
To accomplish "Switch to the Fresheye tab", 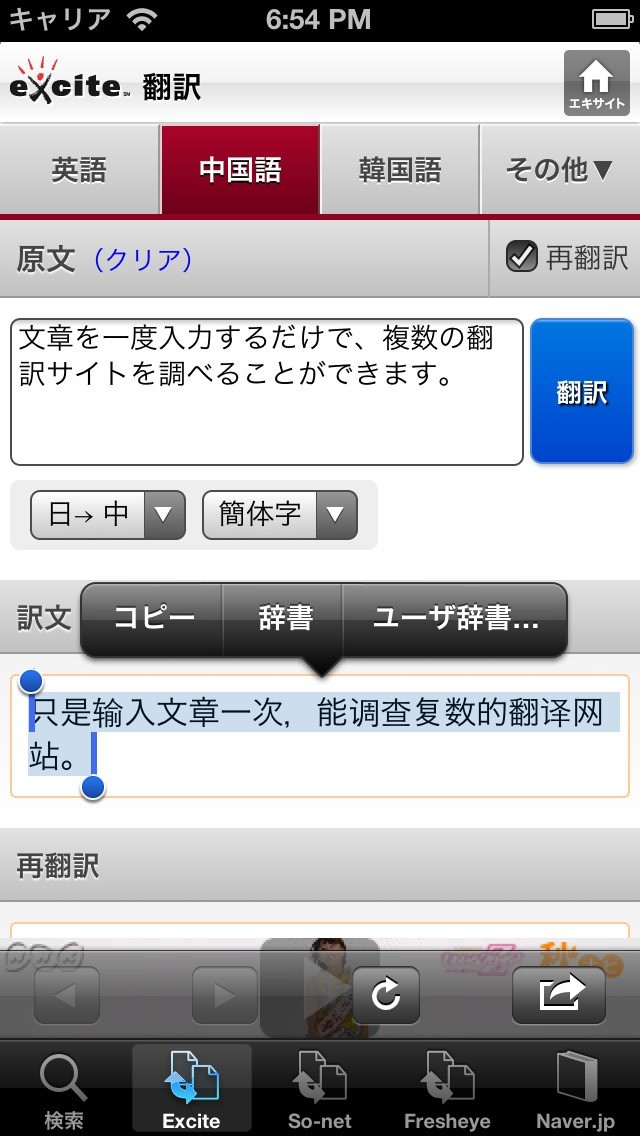I will click(447, 1092).
